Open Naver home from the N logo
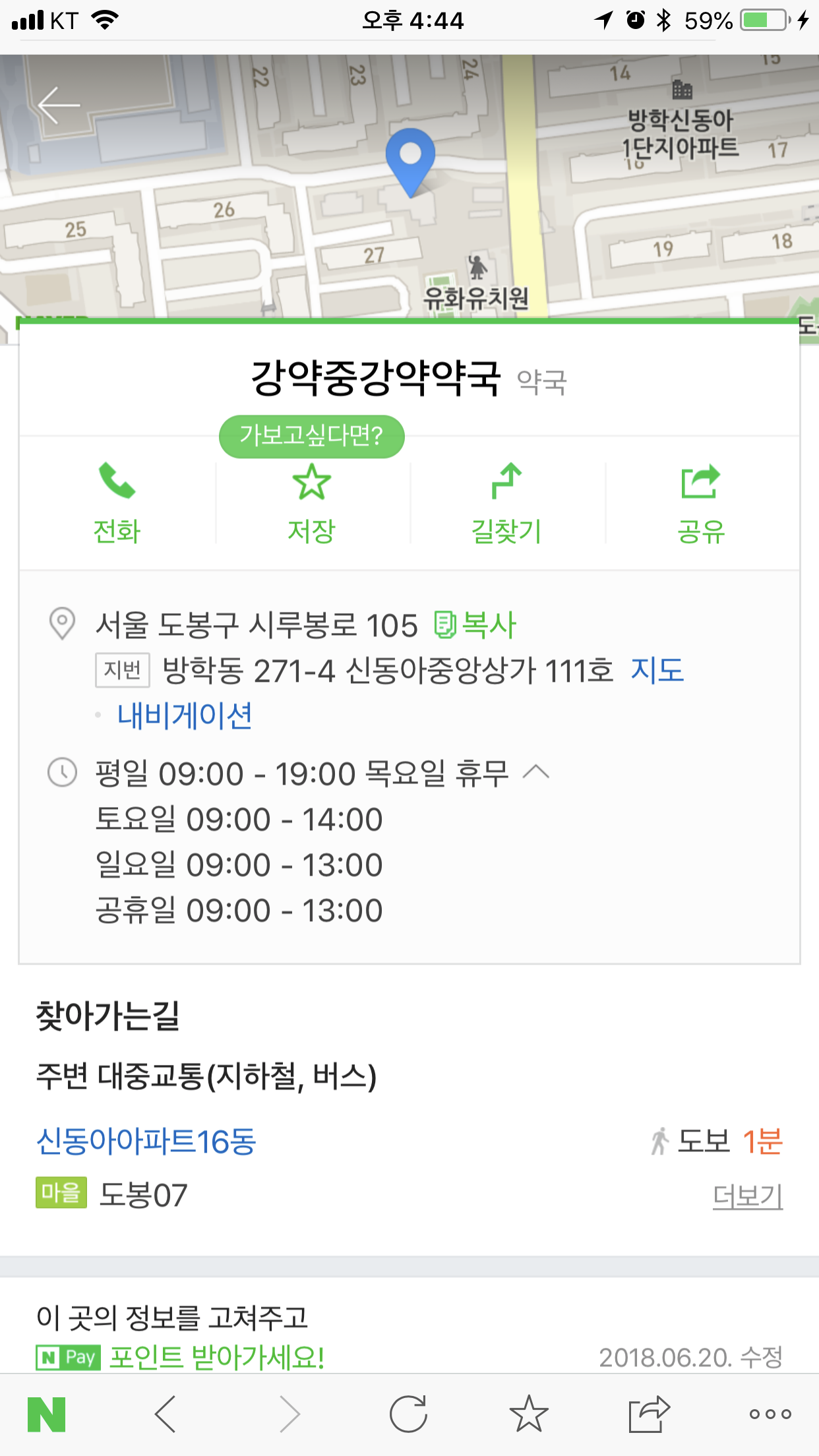Image resolution: width=819 pixels, height=1456 pixels. click(x=47, y=1414)
